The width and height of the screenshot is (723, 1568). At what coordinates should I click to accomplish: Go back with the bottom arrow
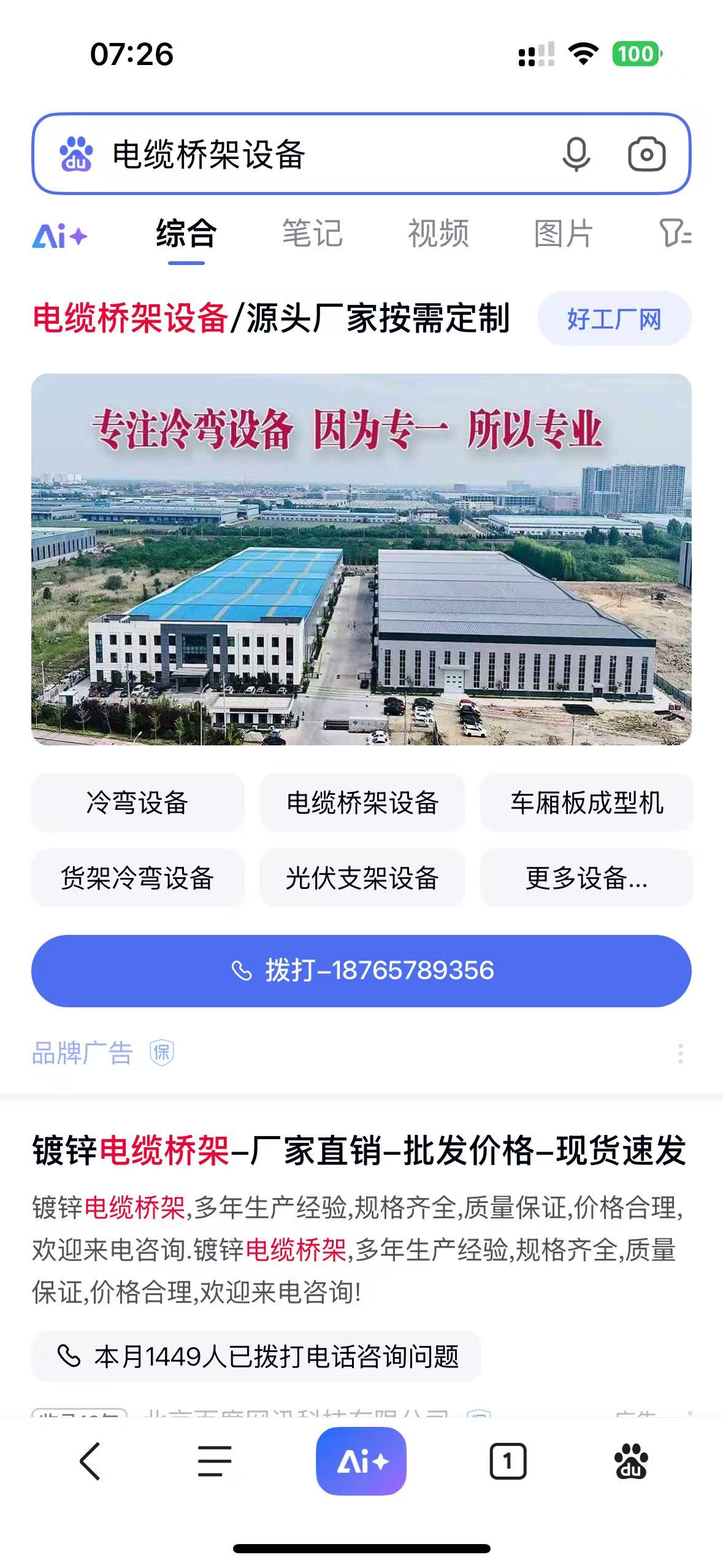pyautogui.click(x=90, y=1461)
